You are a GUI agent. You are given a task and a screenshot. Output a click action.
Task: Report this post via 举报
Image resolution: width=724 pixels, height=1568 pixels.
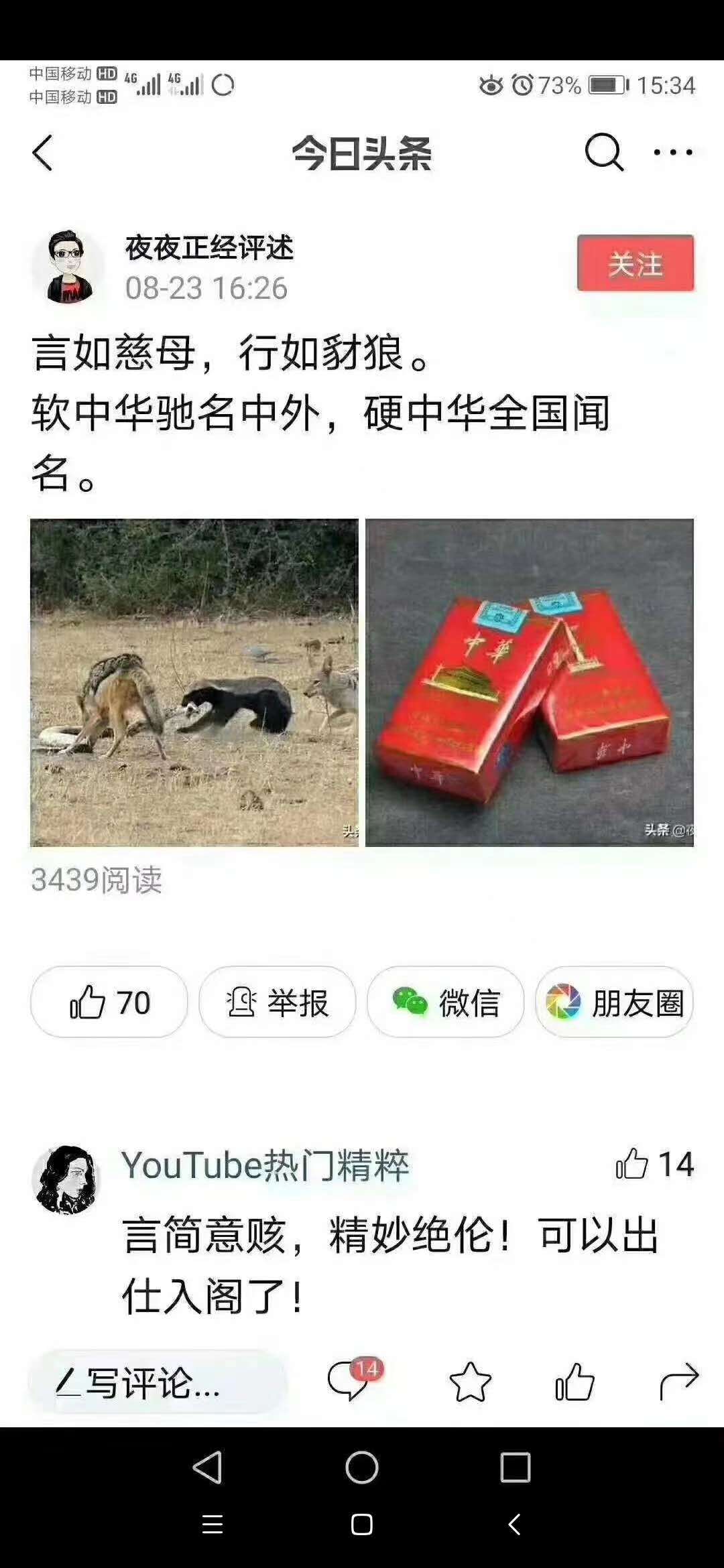click(277, 1002)
